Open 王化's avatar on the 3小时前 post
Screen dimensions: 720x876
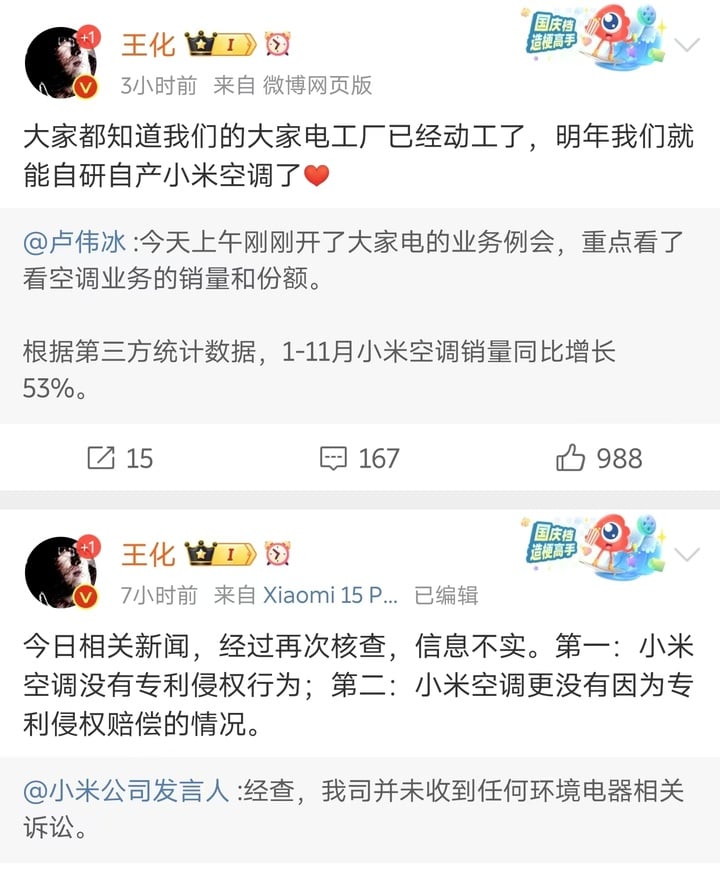point(60,62)
